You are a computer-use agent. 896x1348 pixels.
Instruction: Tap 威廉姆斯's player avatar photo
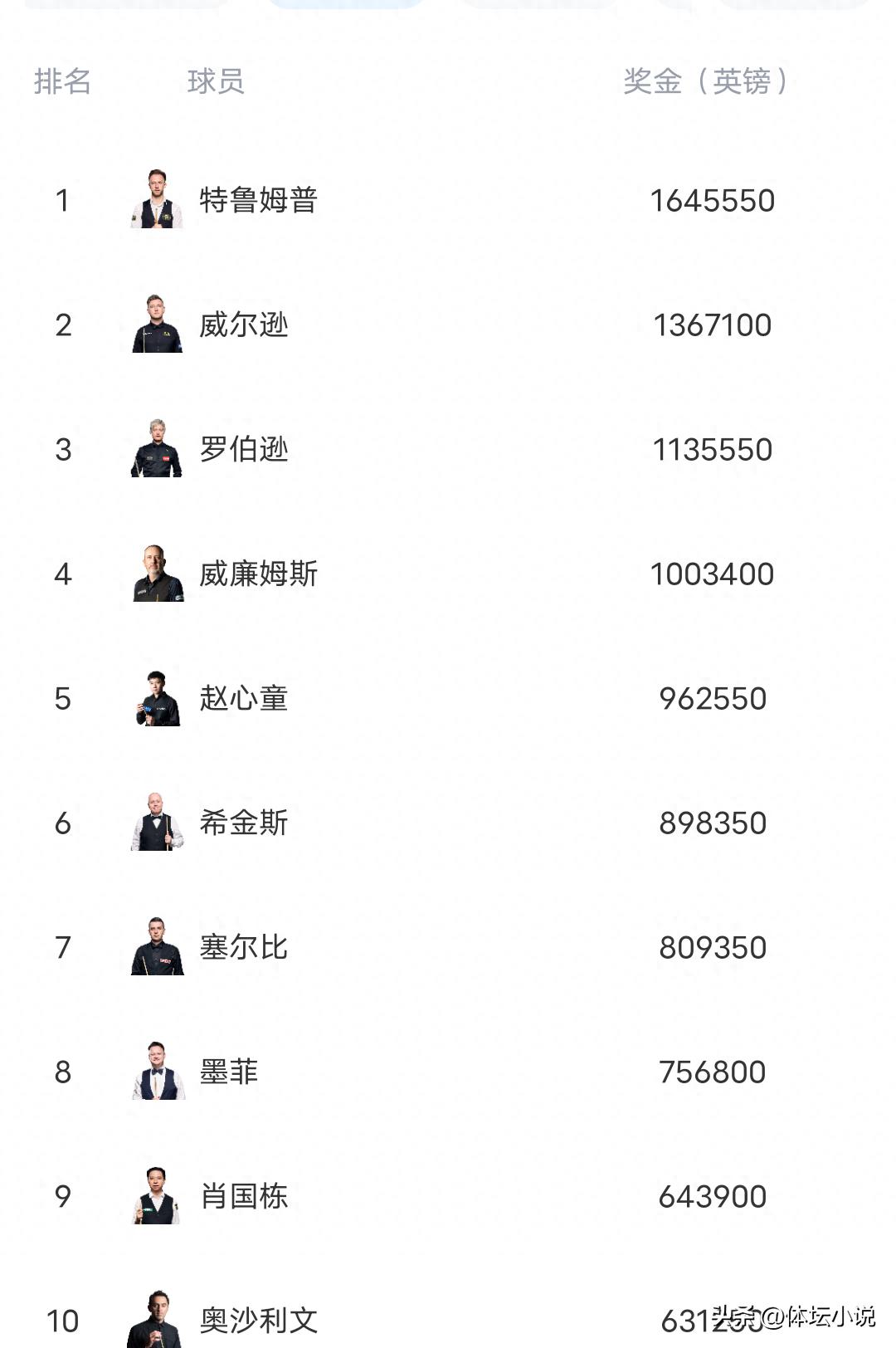pyautogui.click(x=154, y=574)
